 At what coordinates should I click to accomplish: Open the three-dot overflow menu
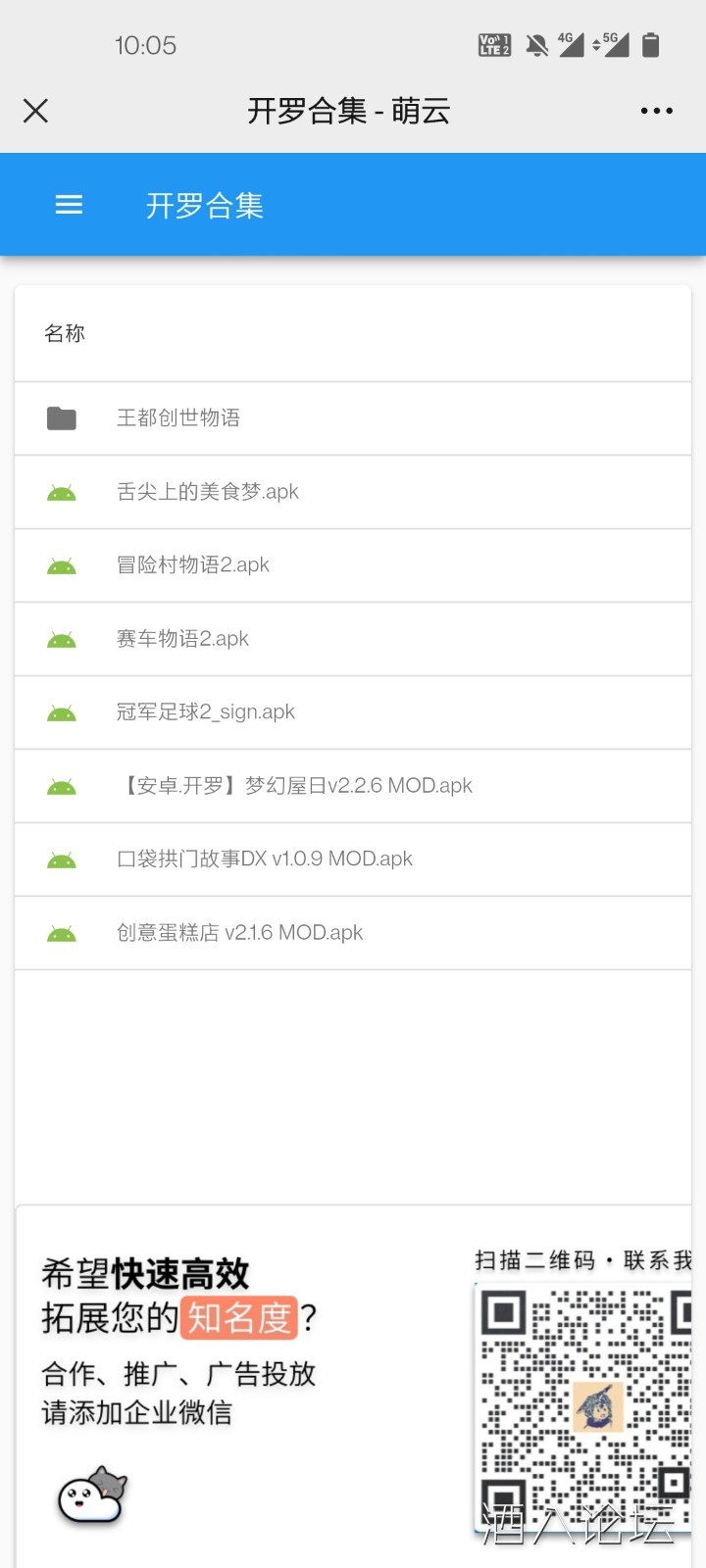(655, 111)
